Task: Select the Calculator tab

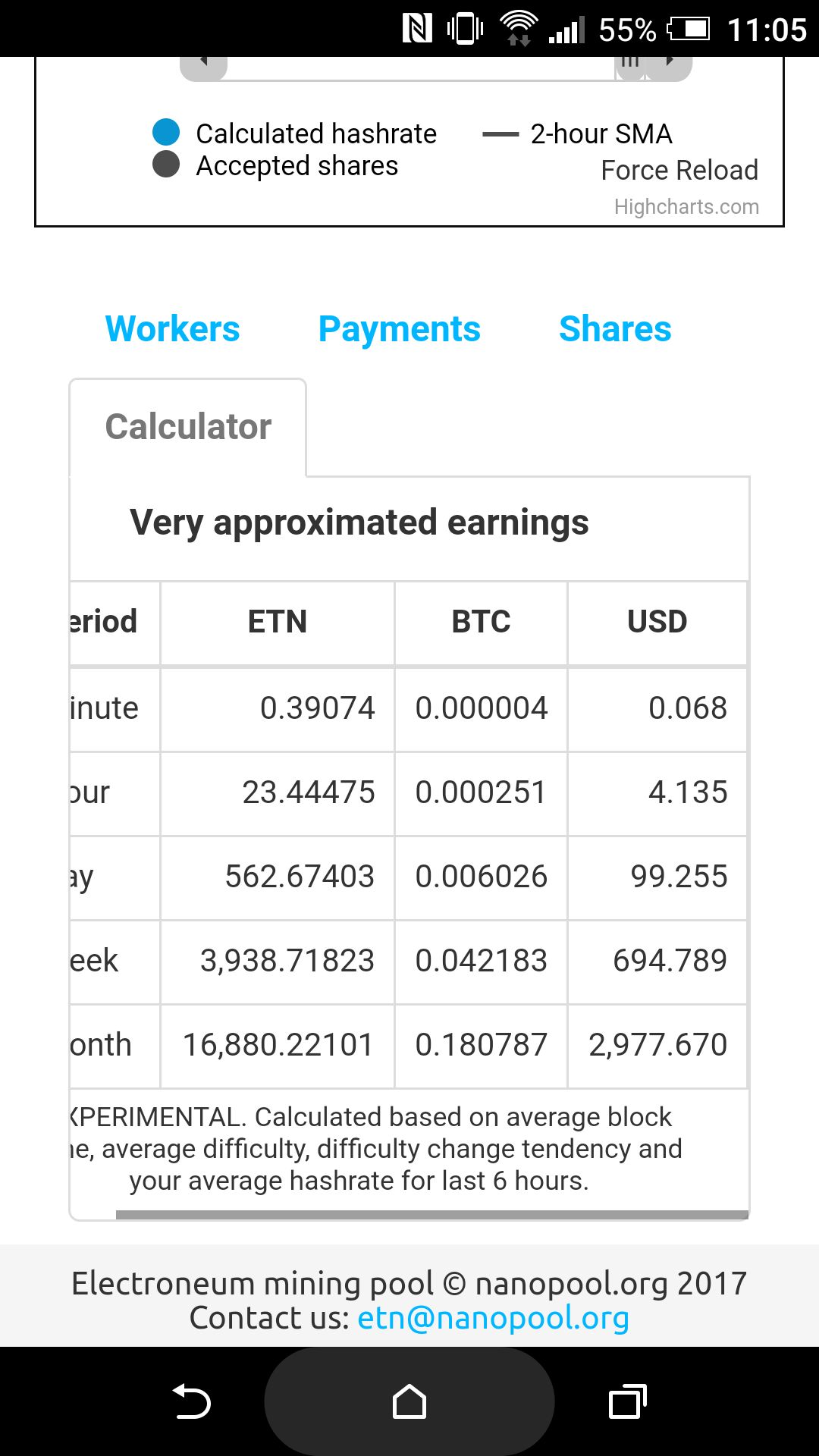Action: tap(188, 427)
